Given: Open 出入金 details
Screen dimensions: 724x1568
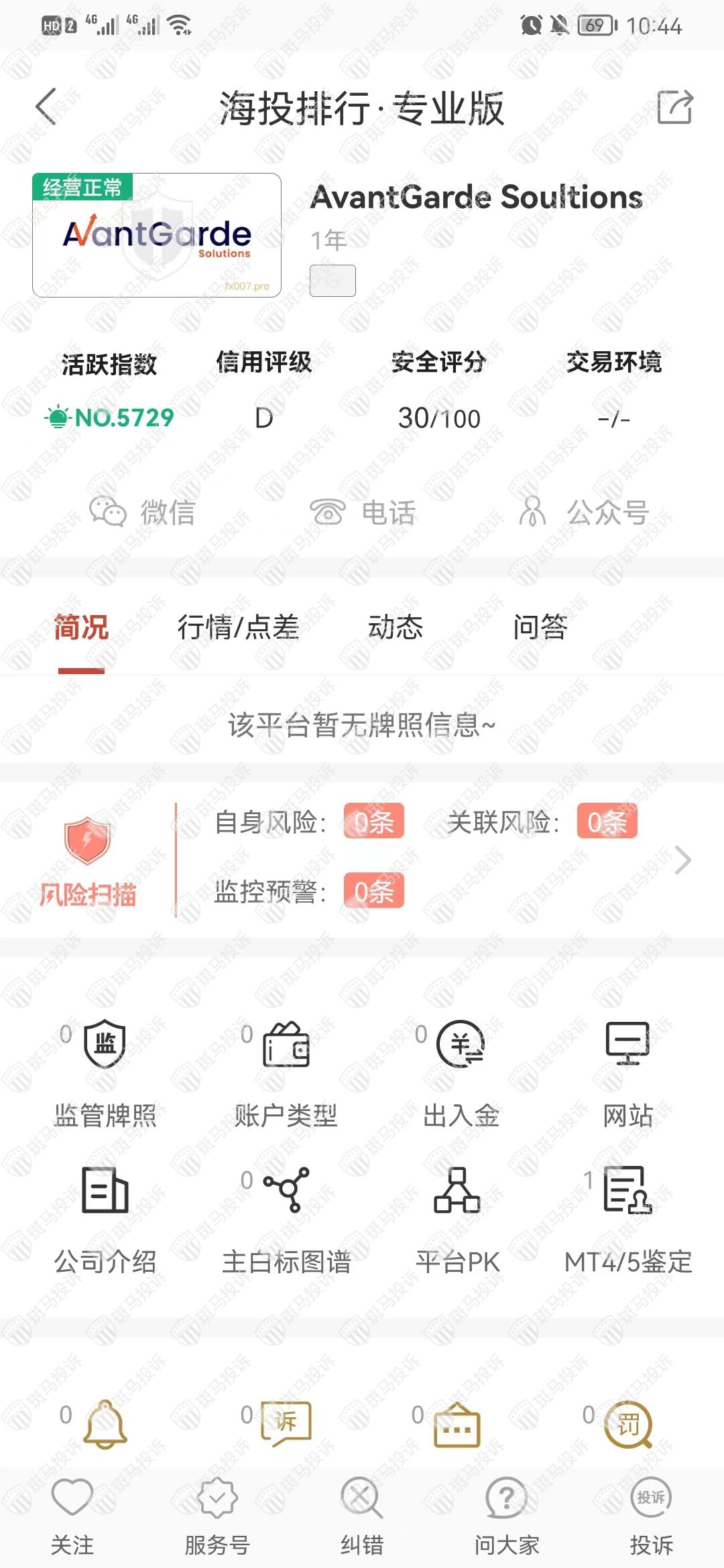Looking at the screenshot, I should click(461, 1072).
